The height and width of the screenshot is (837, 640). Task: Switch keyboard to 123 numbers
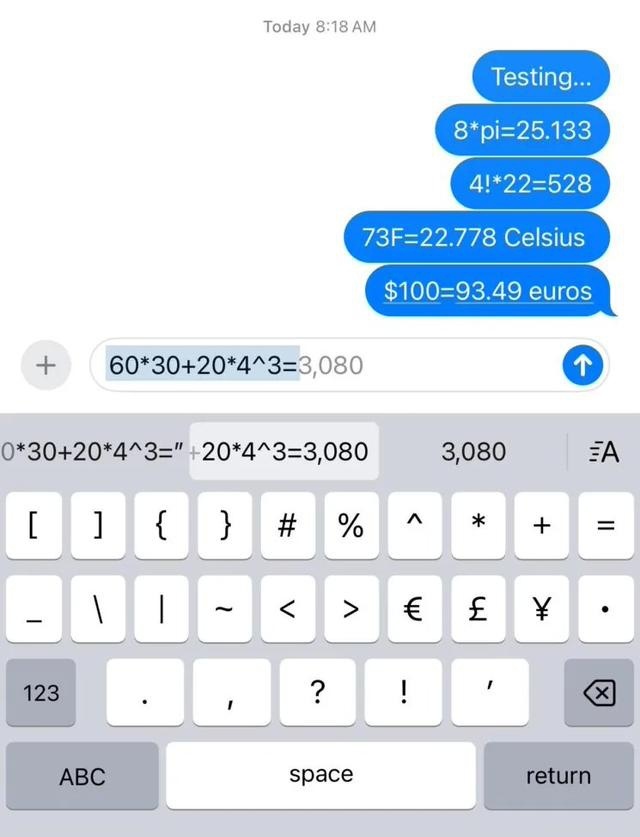pos(41,692)
